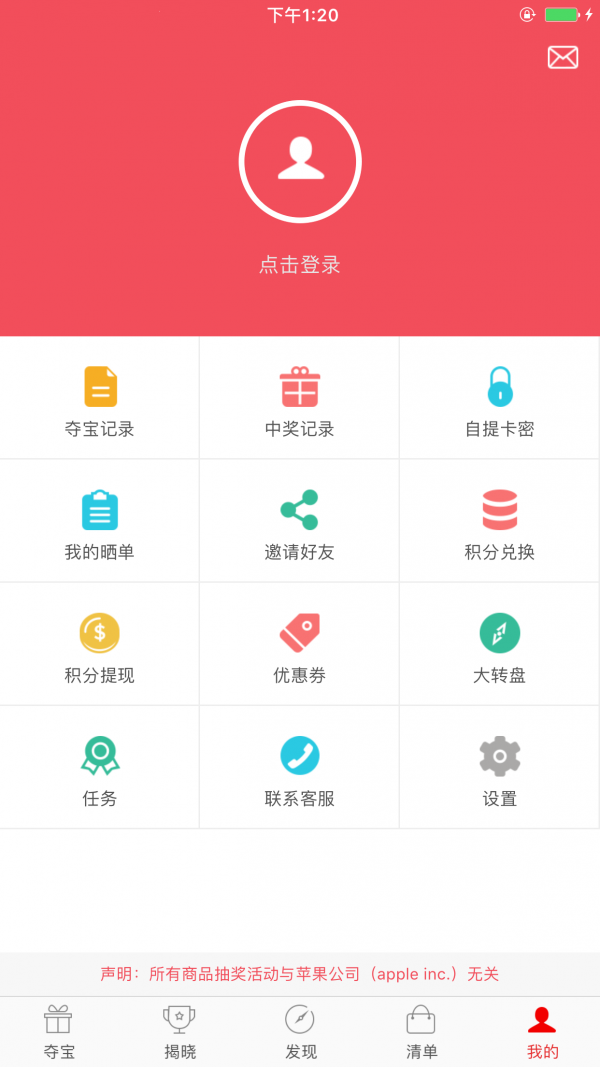Open 积分兑换
This screenshot has height=1067, width=600.
500,522
